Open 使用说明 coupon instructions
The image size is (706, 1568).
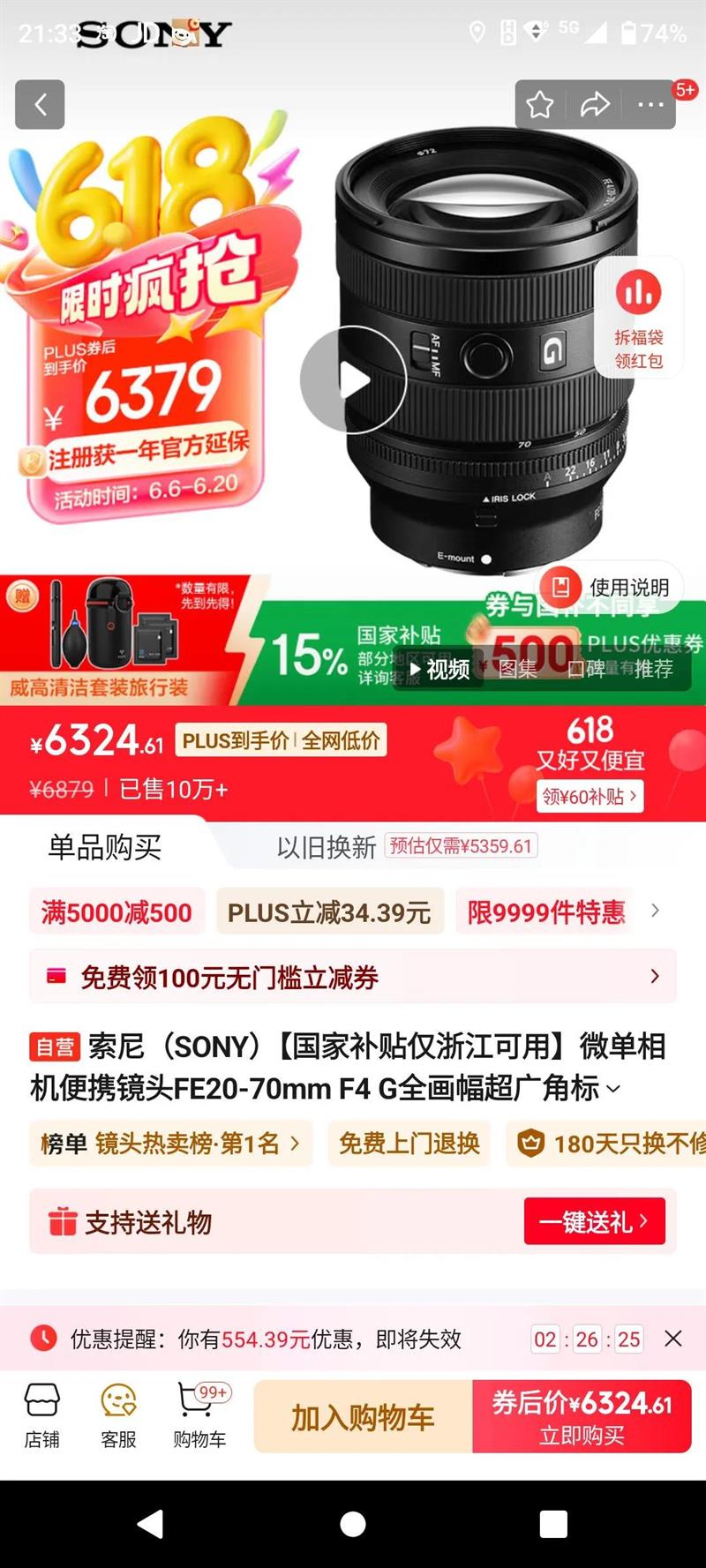[610, 587]
